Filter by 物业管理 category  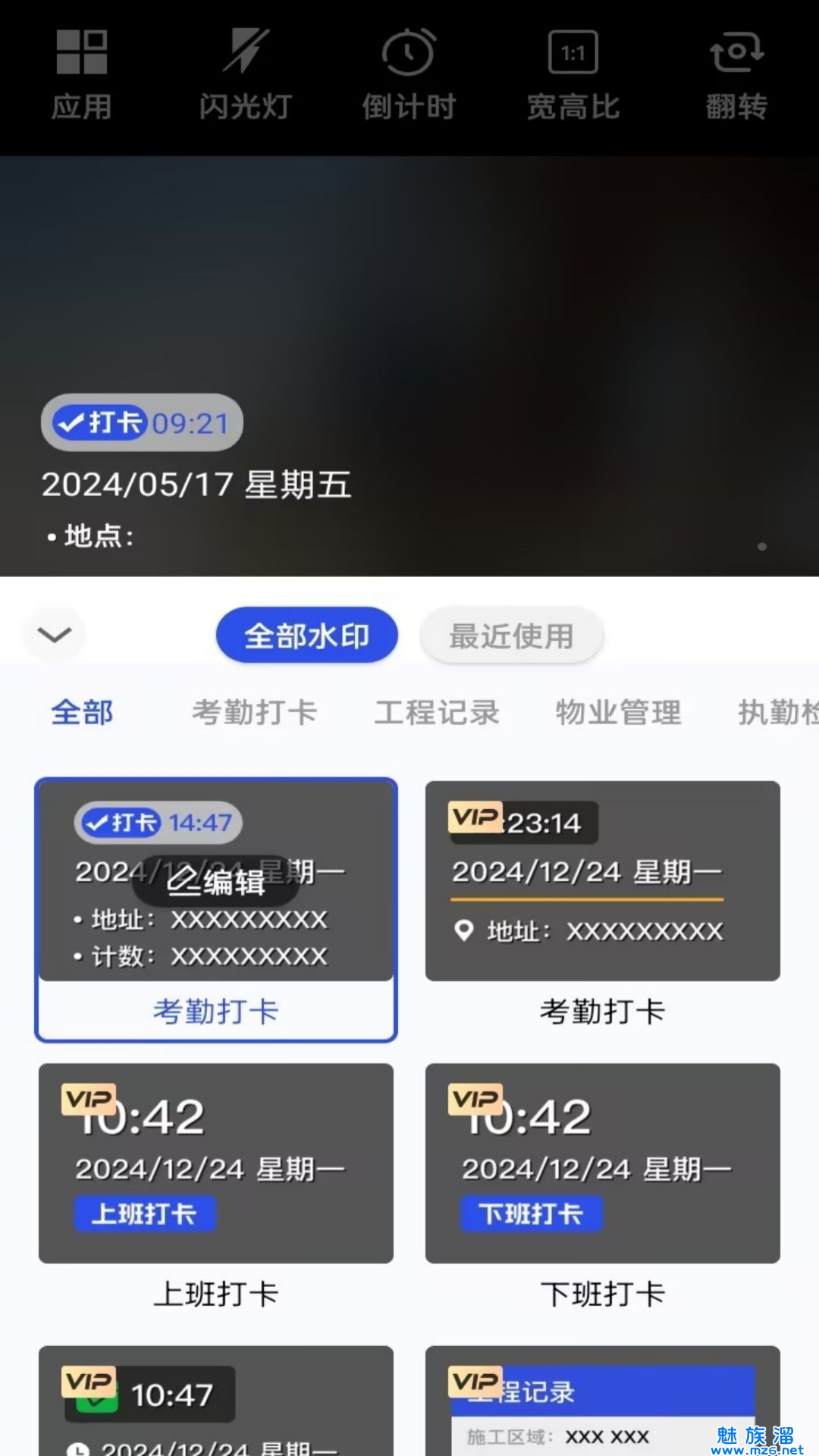point(618,712)
